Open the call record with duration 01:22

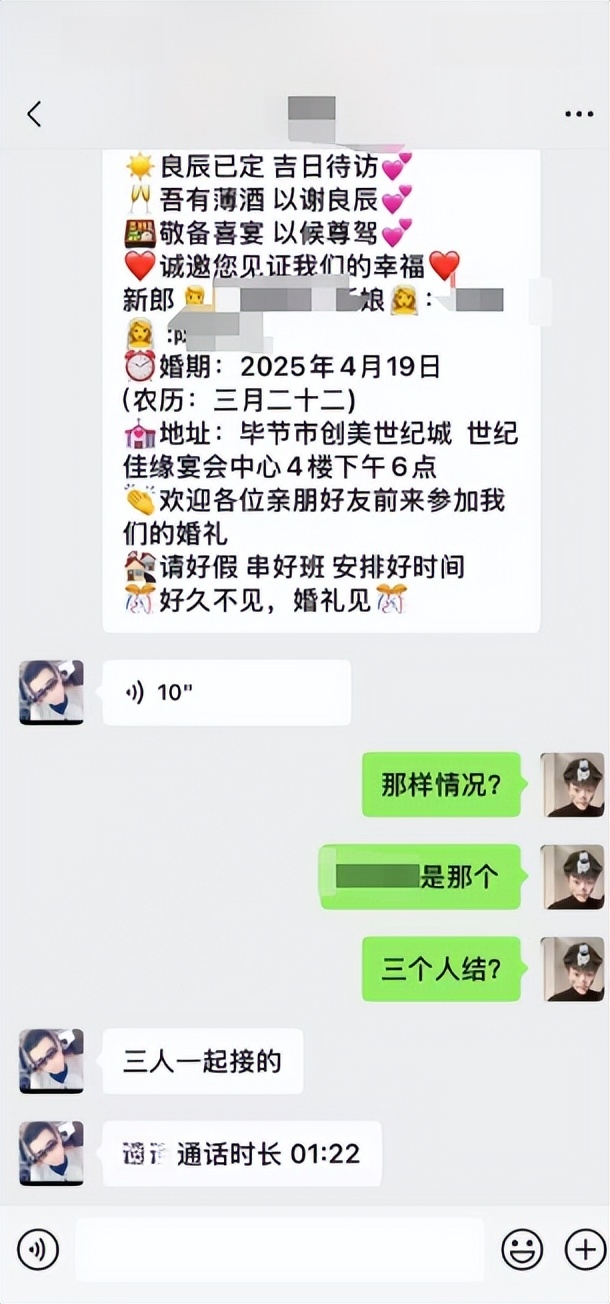(241, 1154)
